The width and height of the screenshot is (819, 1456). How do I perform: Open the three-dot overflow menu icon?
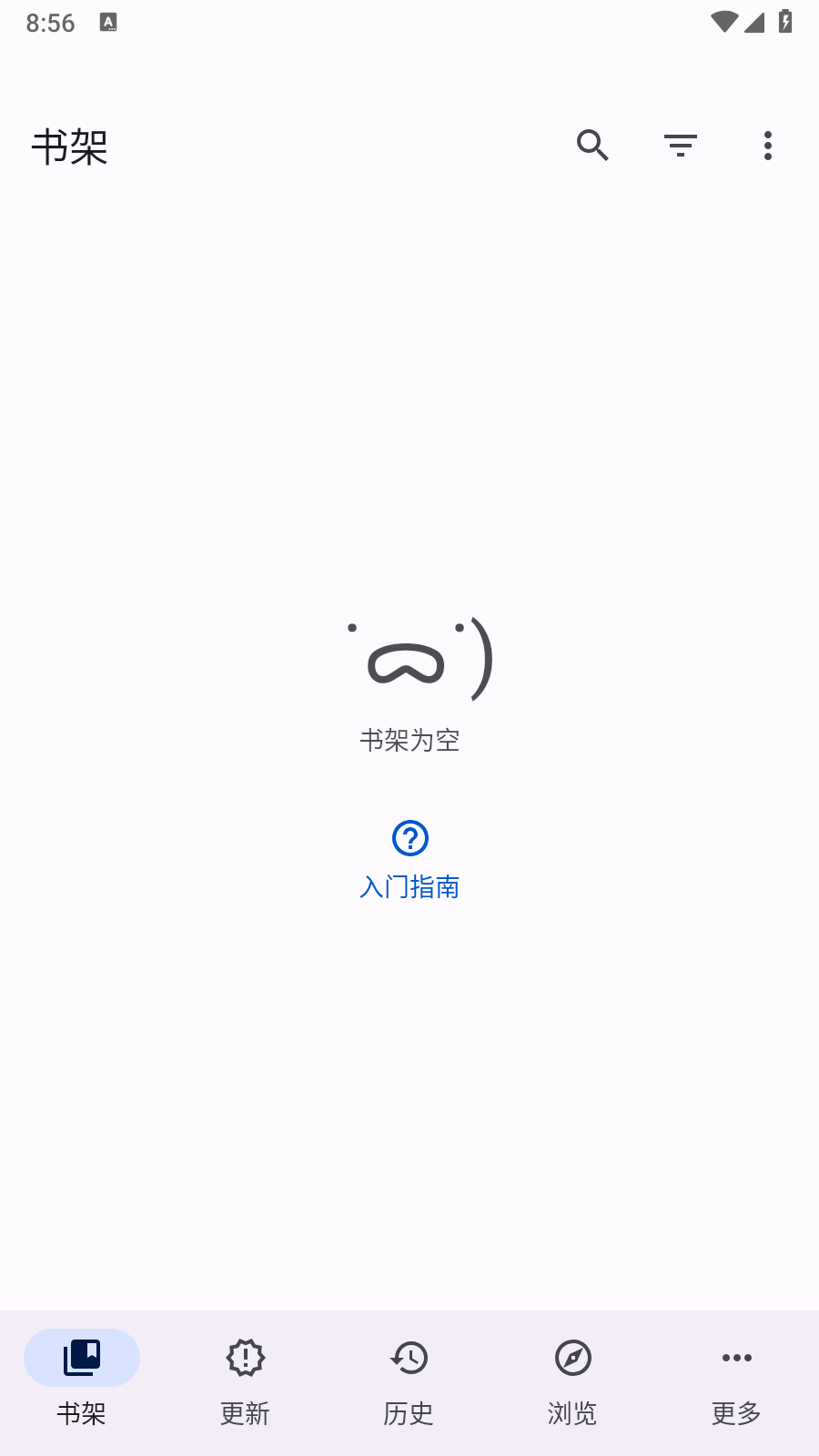pos(767,146)
